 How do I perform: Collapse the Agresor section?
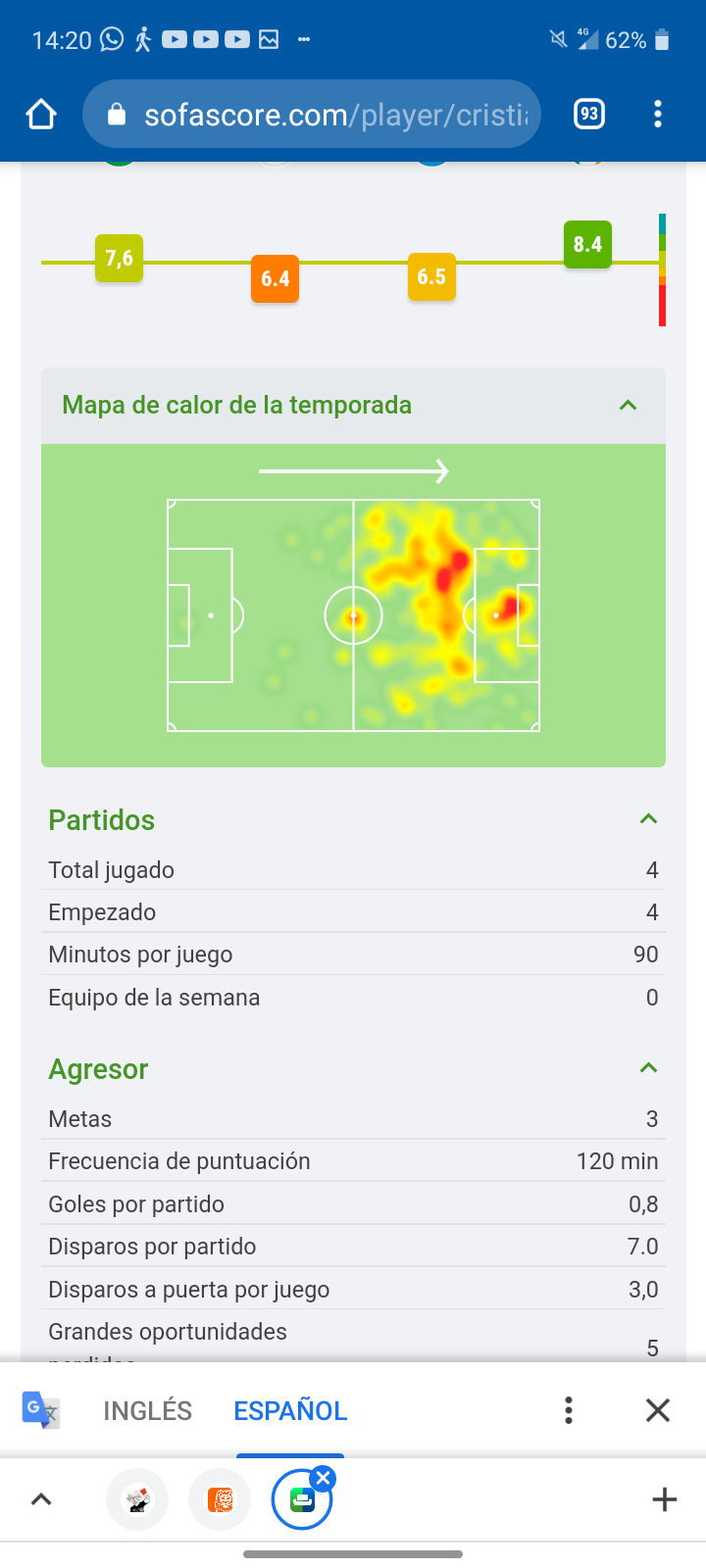pos(648,1068)
